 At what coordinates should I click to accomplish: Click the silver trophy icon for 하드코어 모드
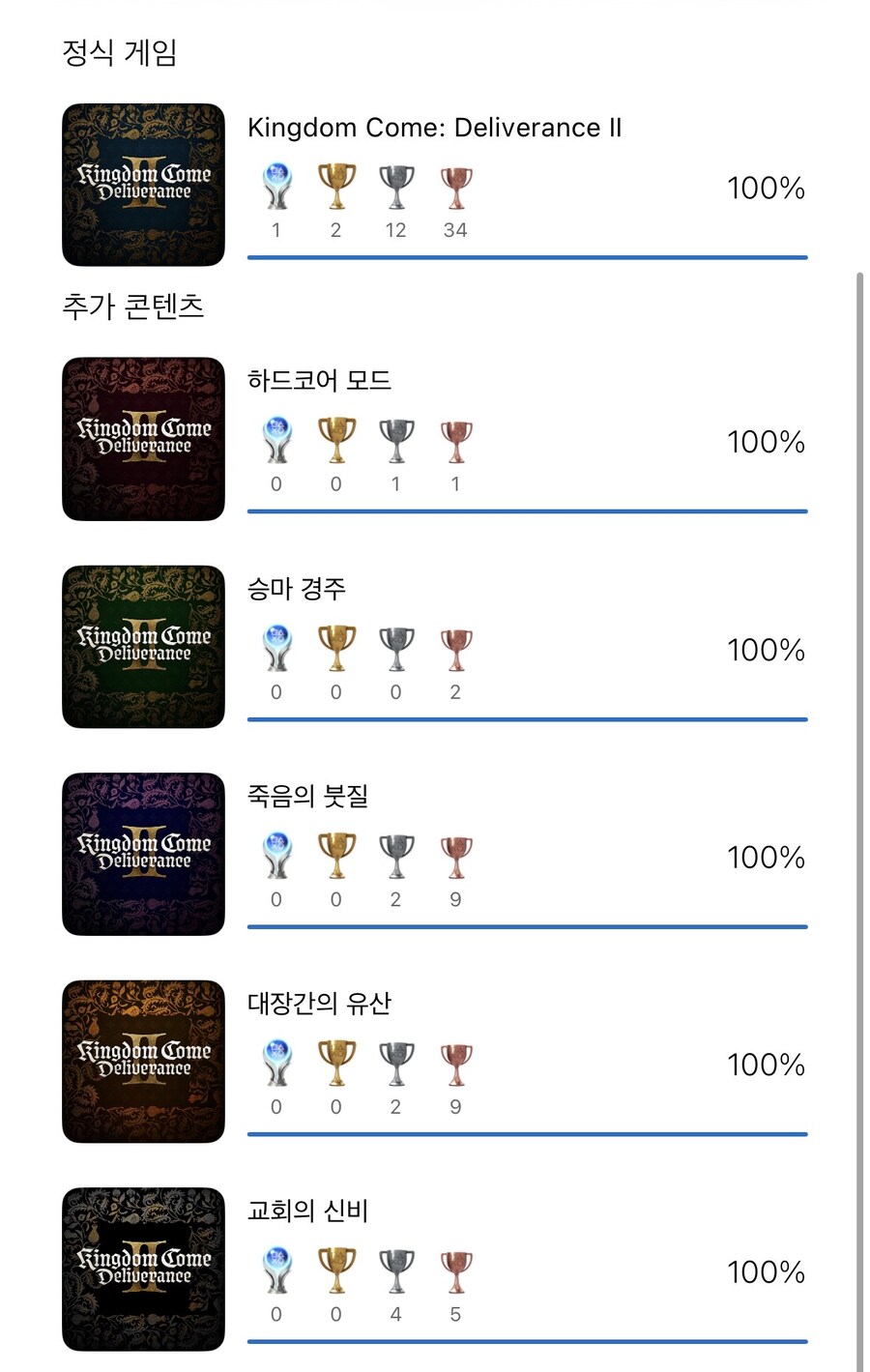(395, 441)
